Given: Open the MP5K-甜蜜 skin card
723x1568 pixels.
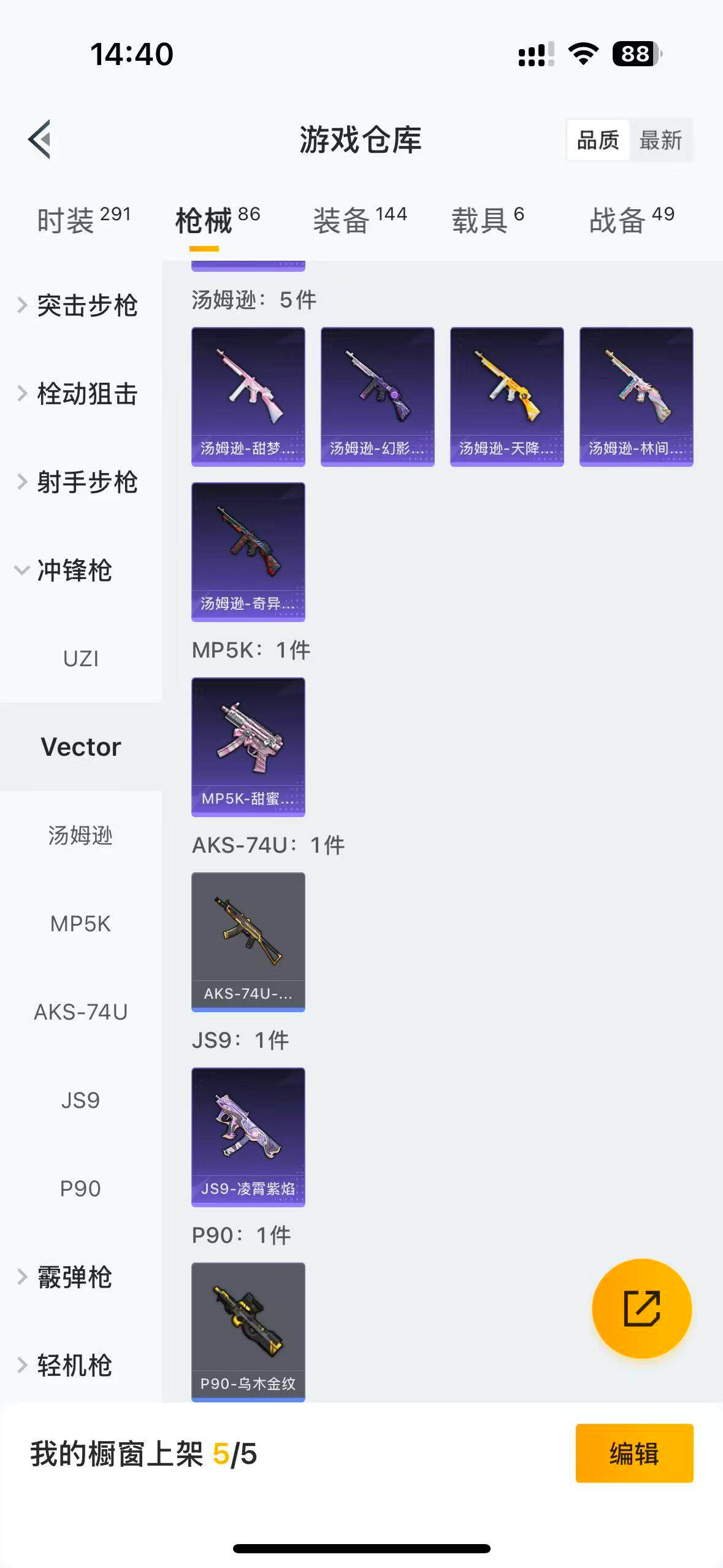Looking at the screenshot, I should [248, 747].
